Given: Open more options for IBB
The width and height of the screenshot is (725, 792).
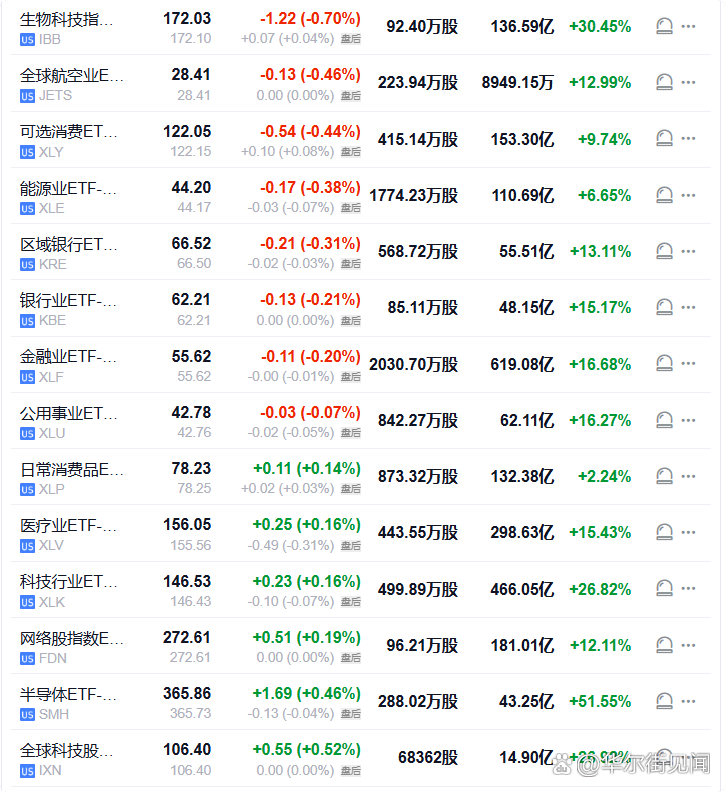Looking at the screenshot, I should (x=688, y=27).
